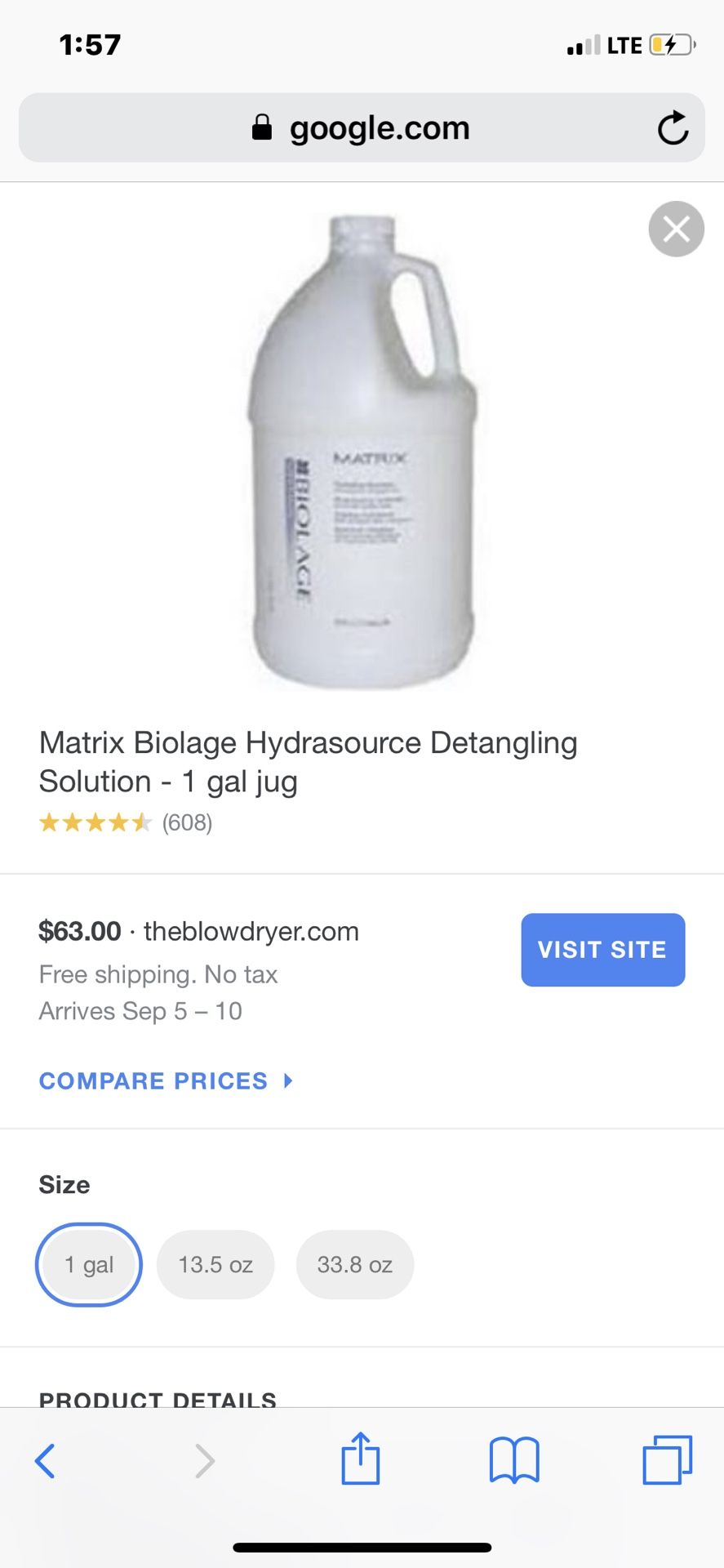Dismiss the product overlay with the X
Viewport: 724px width, 1568px height.
coord(676,229)
